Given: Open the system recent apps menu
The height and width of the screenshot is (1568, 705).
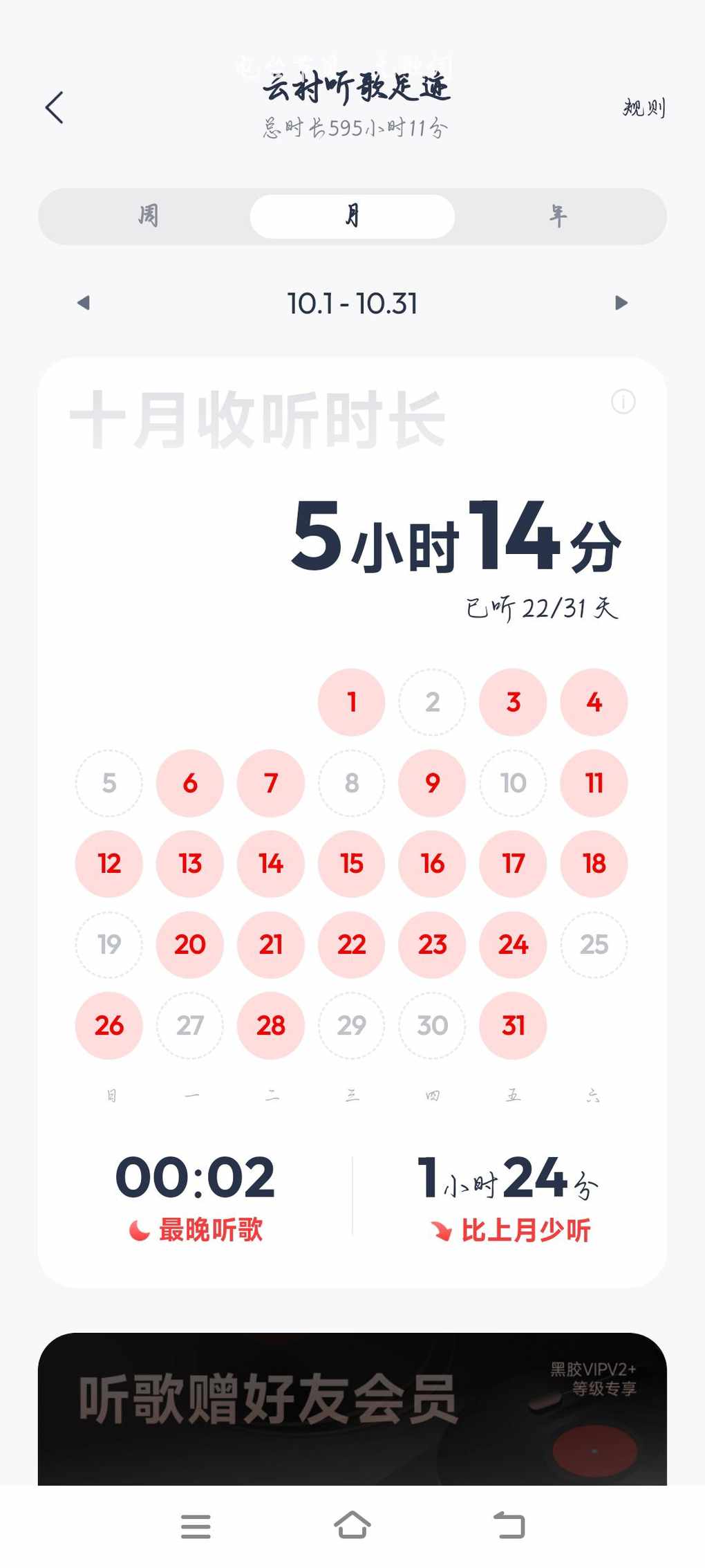Looking at the screenshot, I should (x=196, y=1526).
